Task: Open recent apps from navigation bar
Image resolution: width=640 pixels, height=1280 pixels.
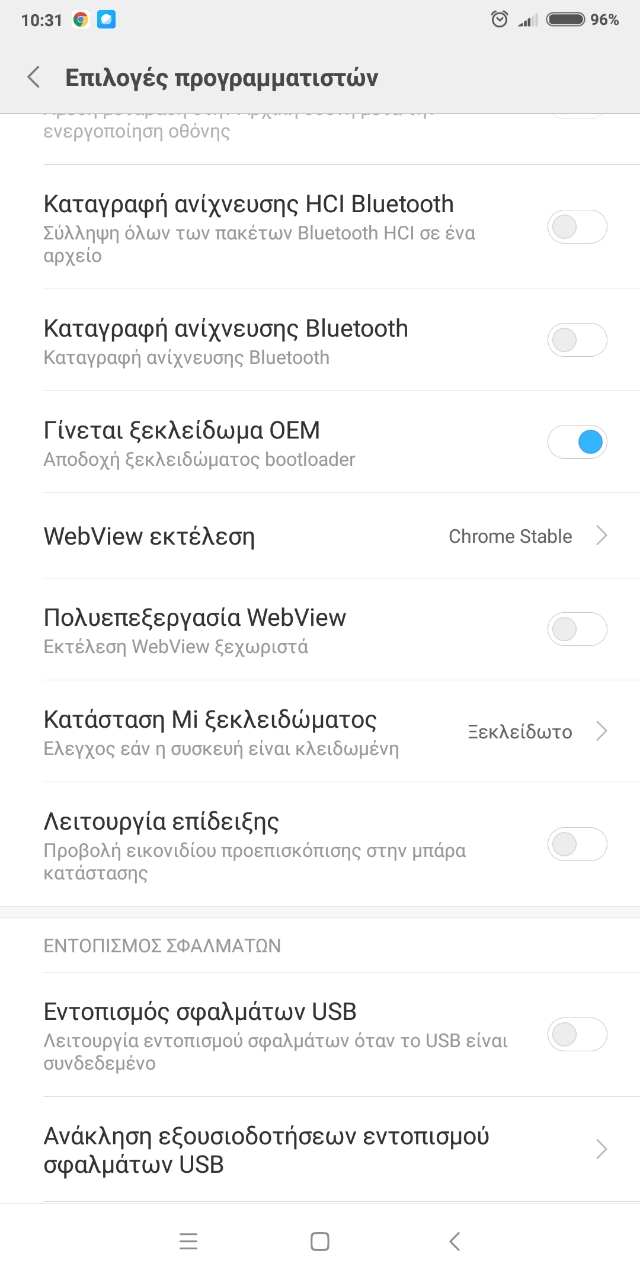Action: [x=188, y=1242]
